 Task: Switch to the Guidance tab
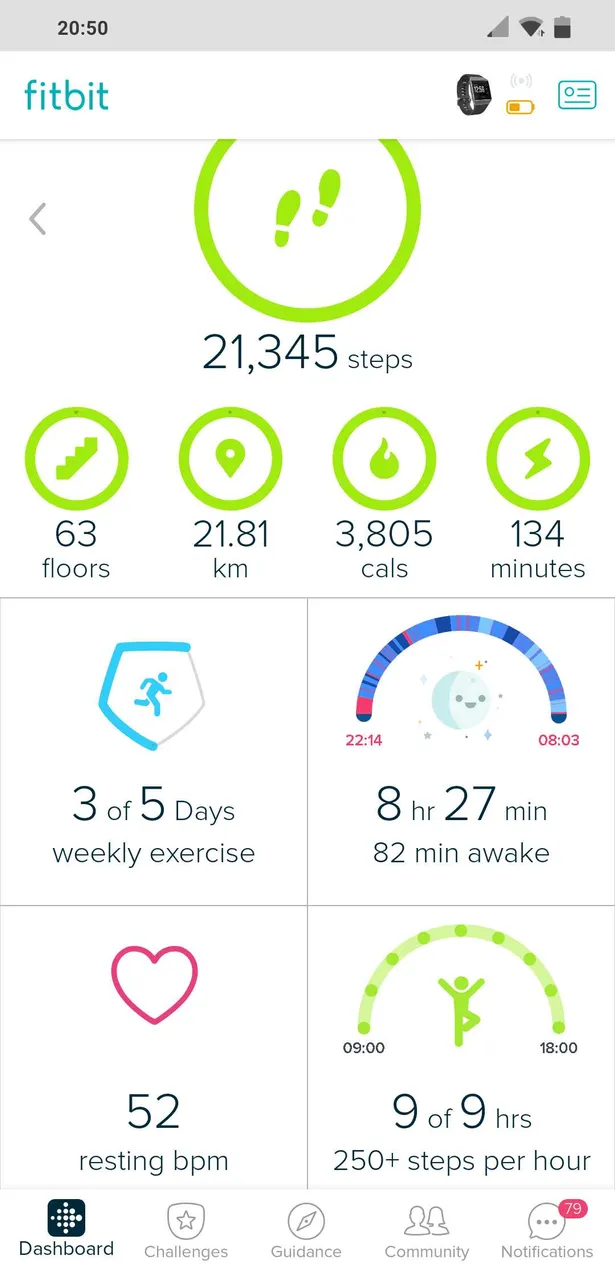306,1231
